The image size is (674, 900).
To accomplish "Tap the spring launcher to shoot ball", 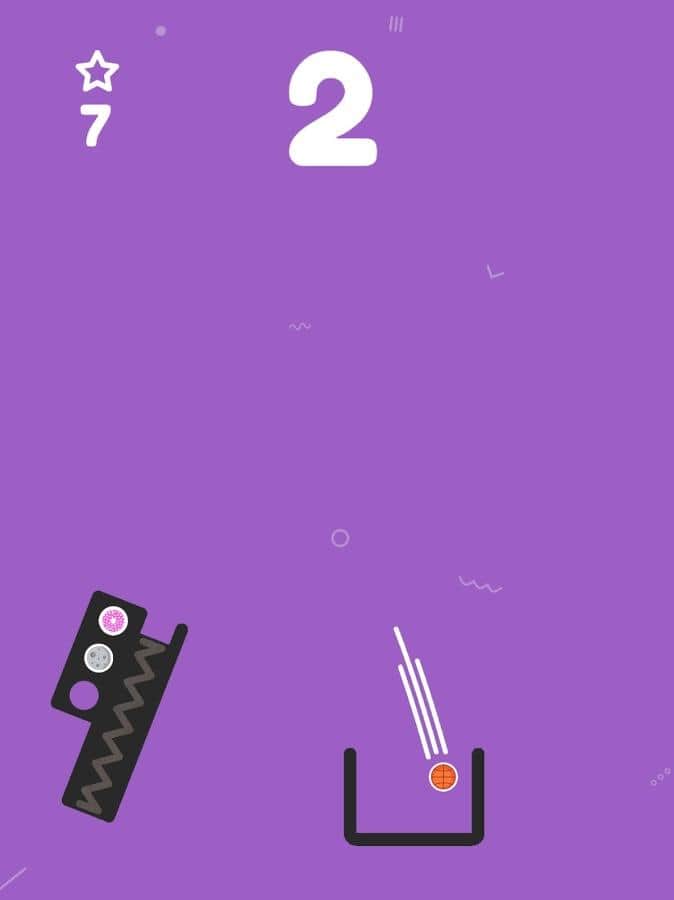I will (x=120, y=718).
